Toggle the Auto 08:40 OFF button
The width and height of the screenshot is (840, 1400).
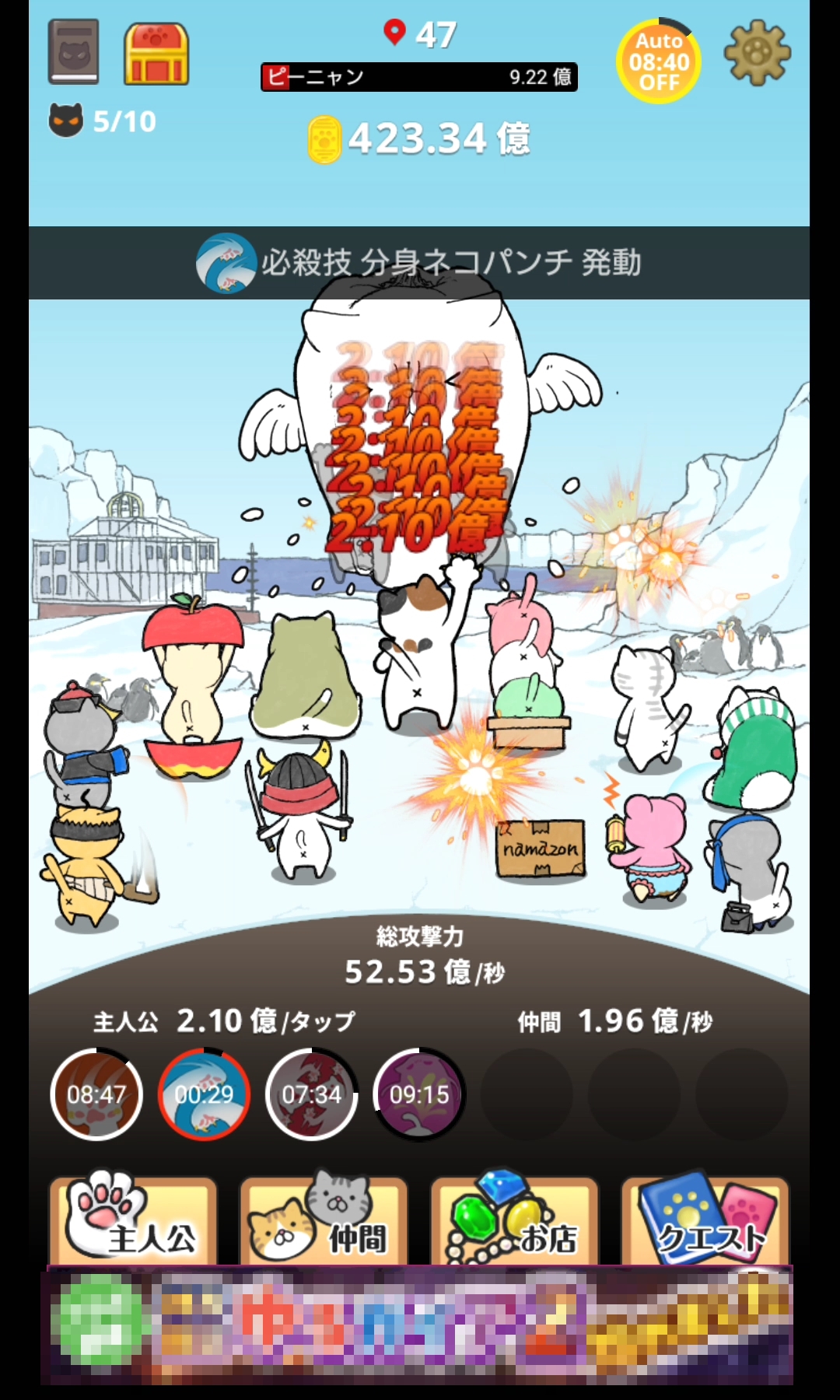659,62
